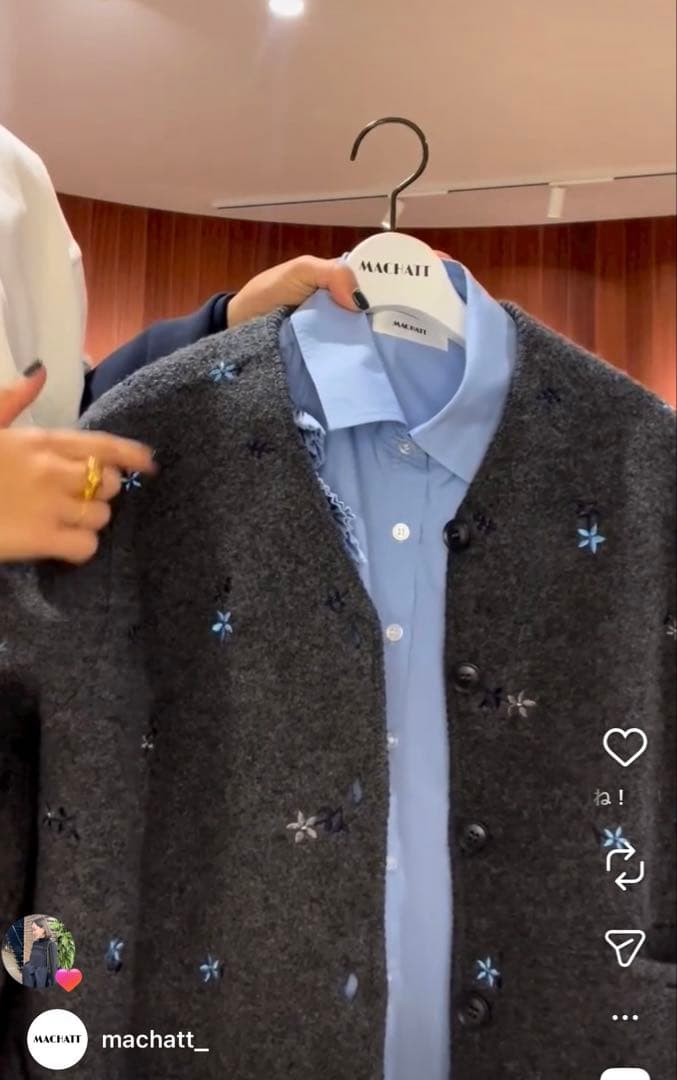
Task: Open machatt_ profile picture
Action: coord(57,1039)
